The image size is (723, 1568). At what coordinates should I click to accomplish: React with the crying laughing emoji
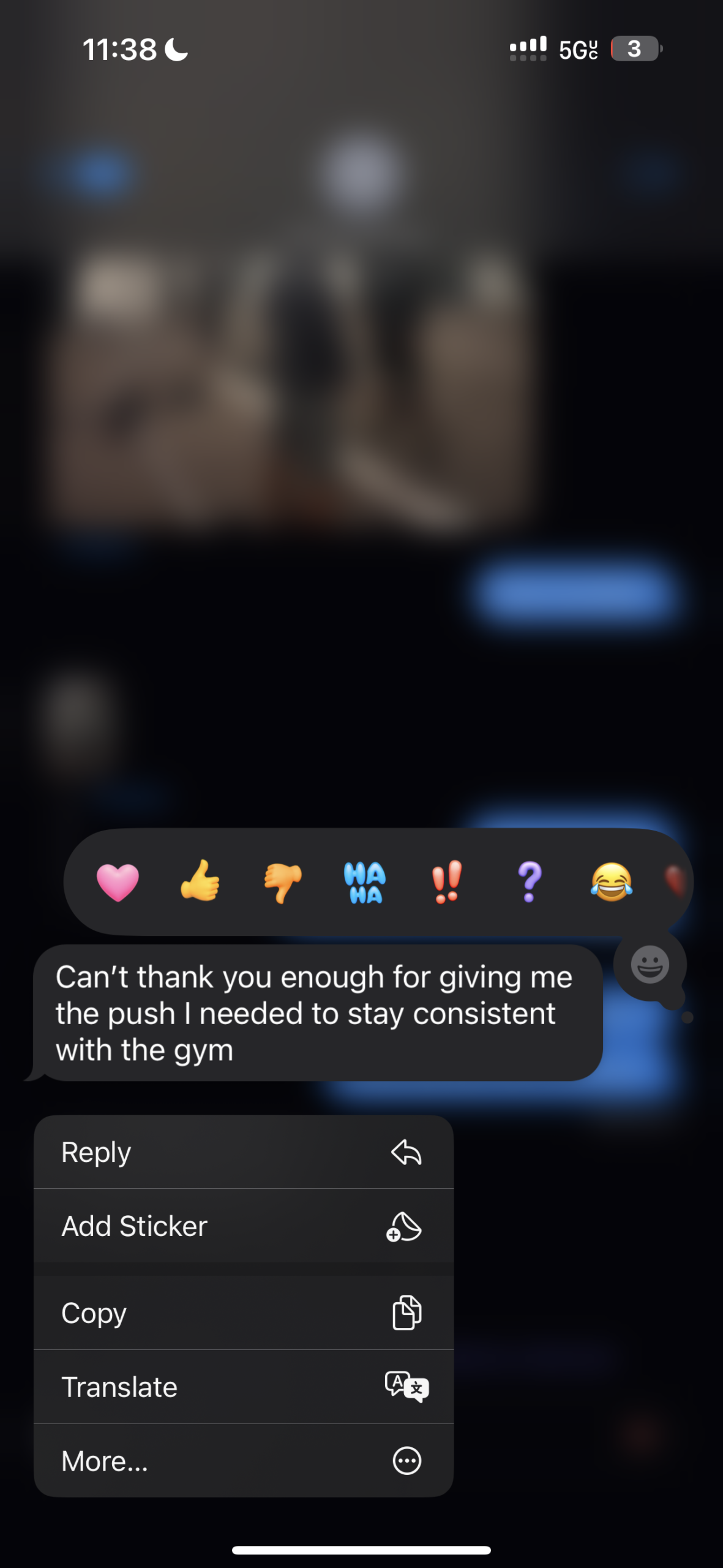point(611,882)
